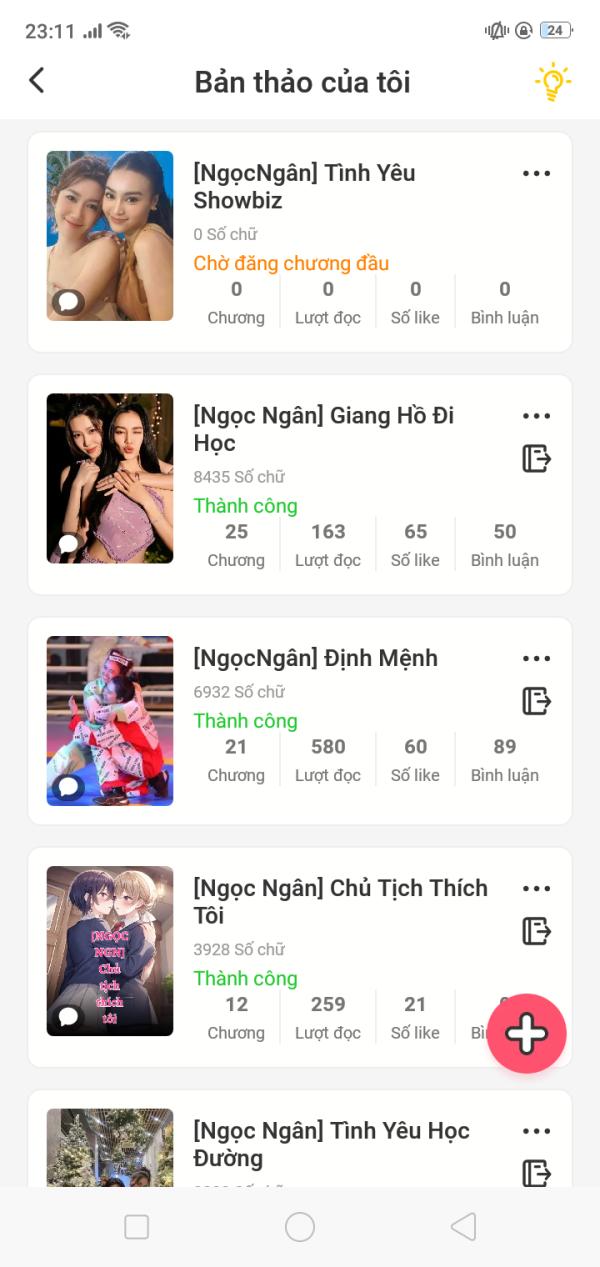Open more options for Tình Yêu Học Đường

[536, 1132]
